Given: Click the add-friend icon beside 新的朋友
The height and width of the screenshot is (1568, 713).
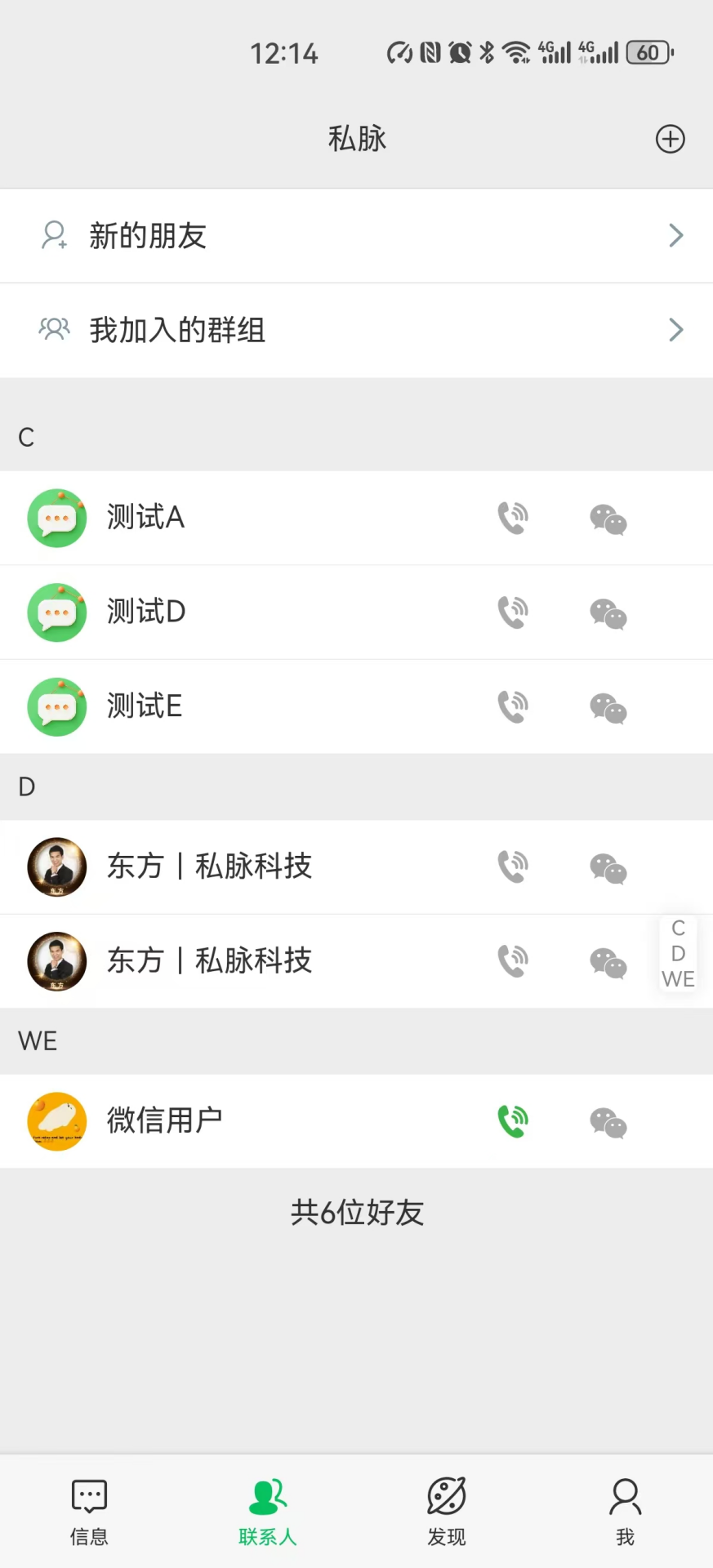Looking at the screenshot, I should 53,235.
